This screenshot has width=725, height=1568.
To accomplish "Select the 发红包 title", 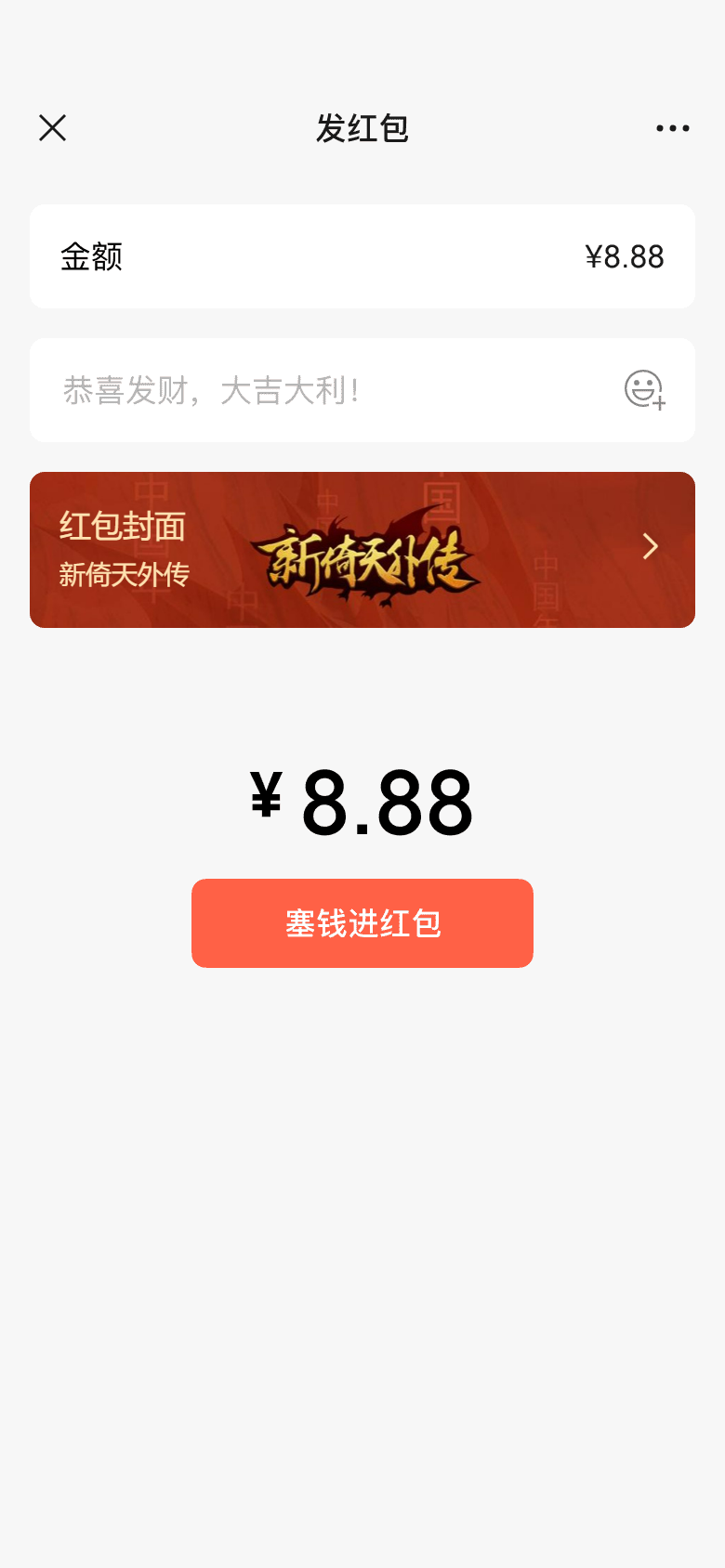I will [x=362, y=128].
